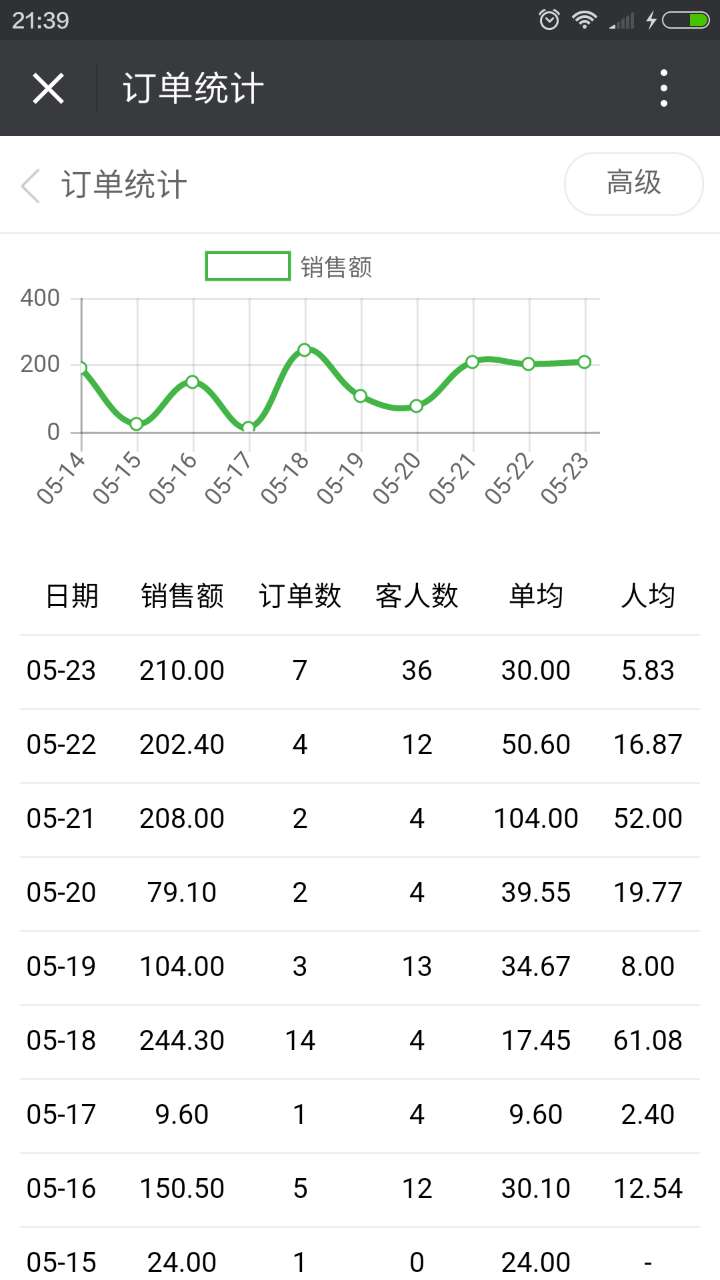Close the 订单统计 webview page

(48, 88)
